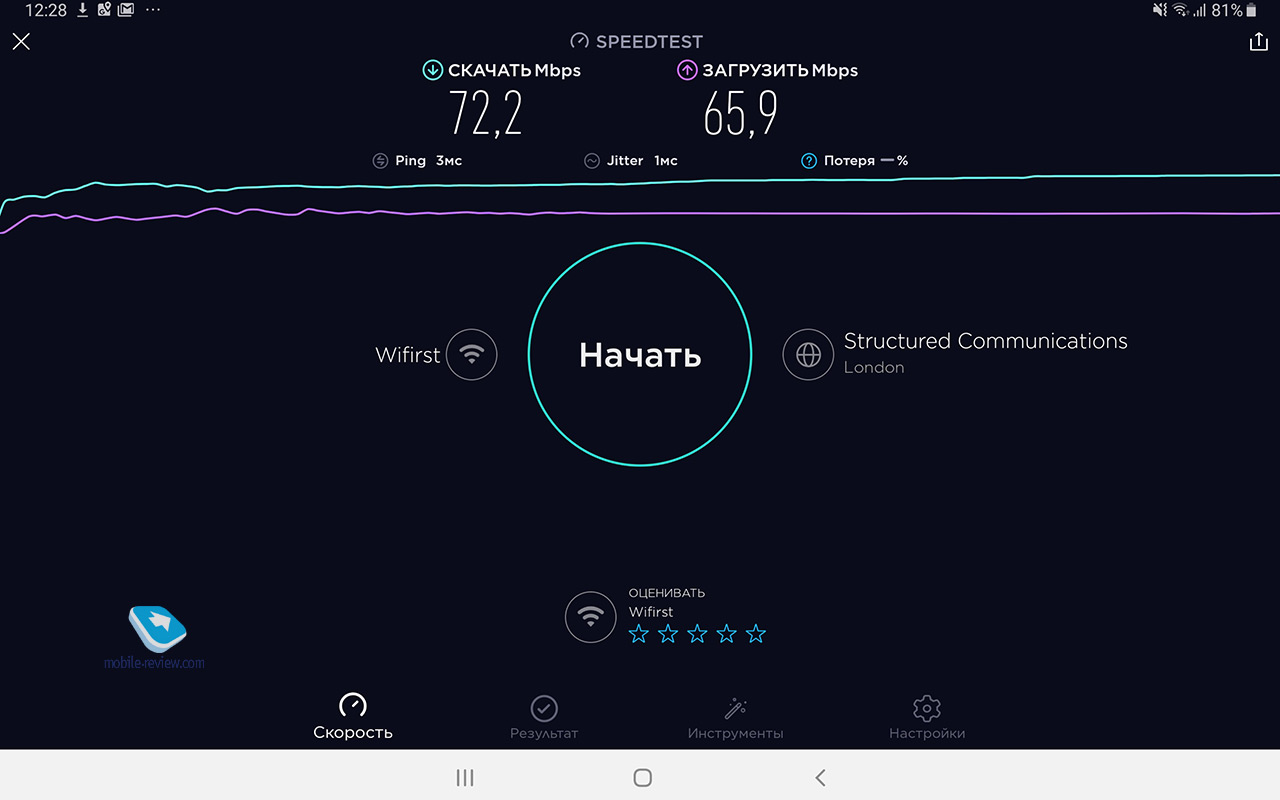The width and height of the screenshot is (1280, 800).
Task: Go to the Инструменты tab
Action: [735, 716]
